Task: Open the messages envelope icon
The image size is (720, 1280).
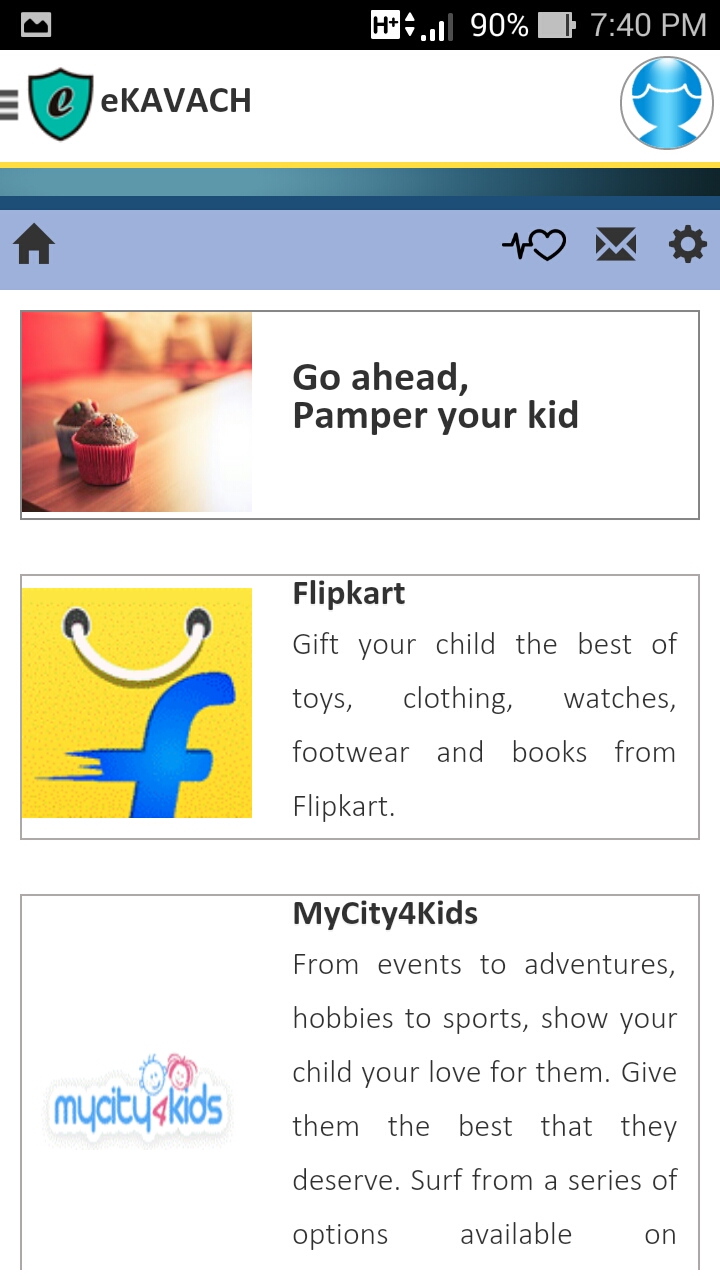Action: pos(616,245)
